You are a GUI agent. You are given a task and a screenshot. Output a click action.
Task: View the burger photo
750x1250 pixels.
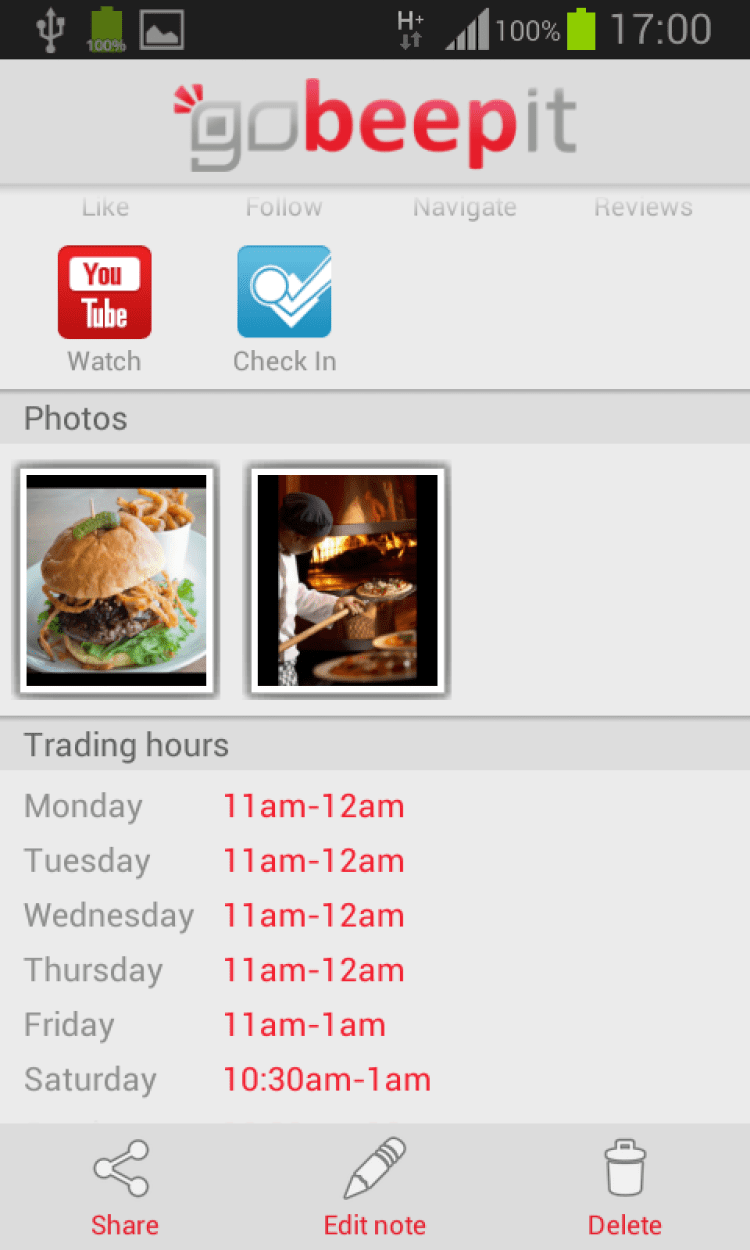116,580
